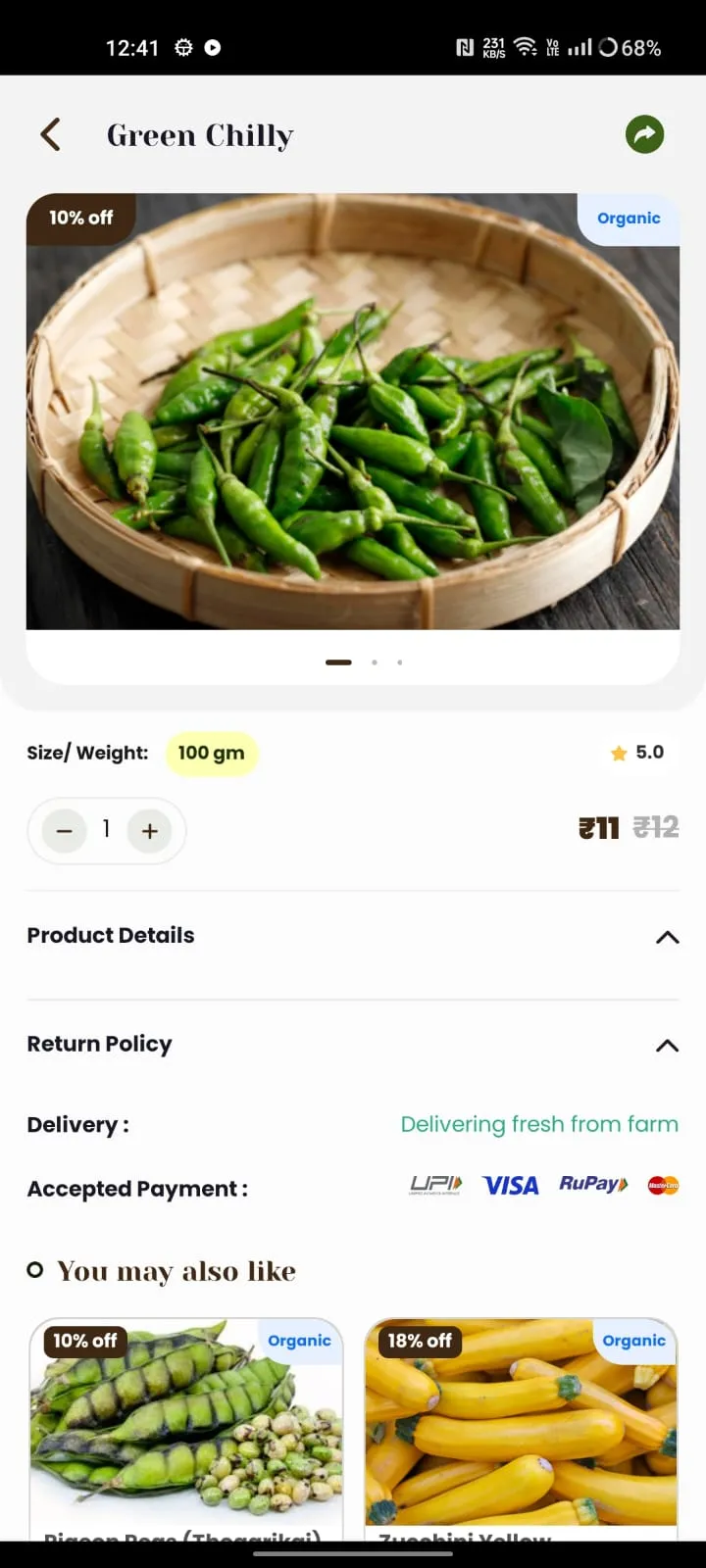
Task: Tap the minus icon to decrease quantity
Action: (x=63, y=830)
